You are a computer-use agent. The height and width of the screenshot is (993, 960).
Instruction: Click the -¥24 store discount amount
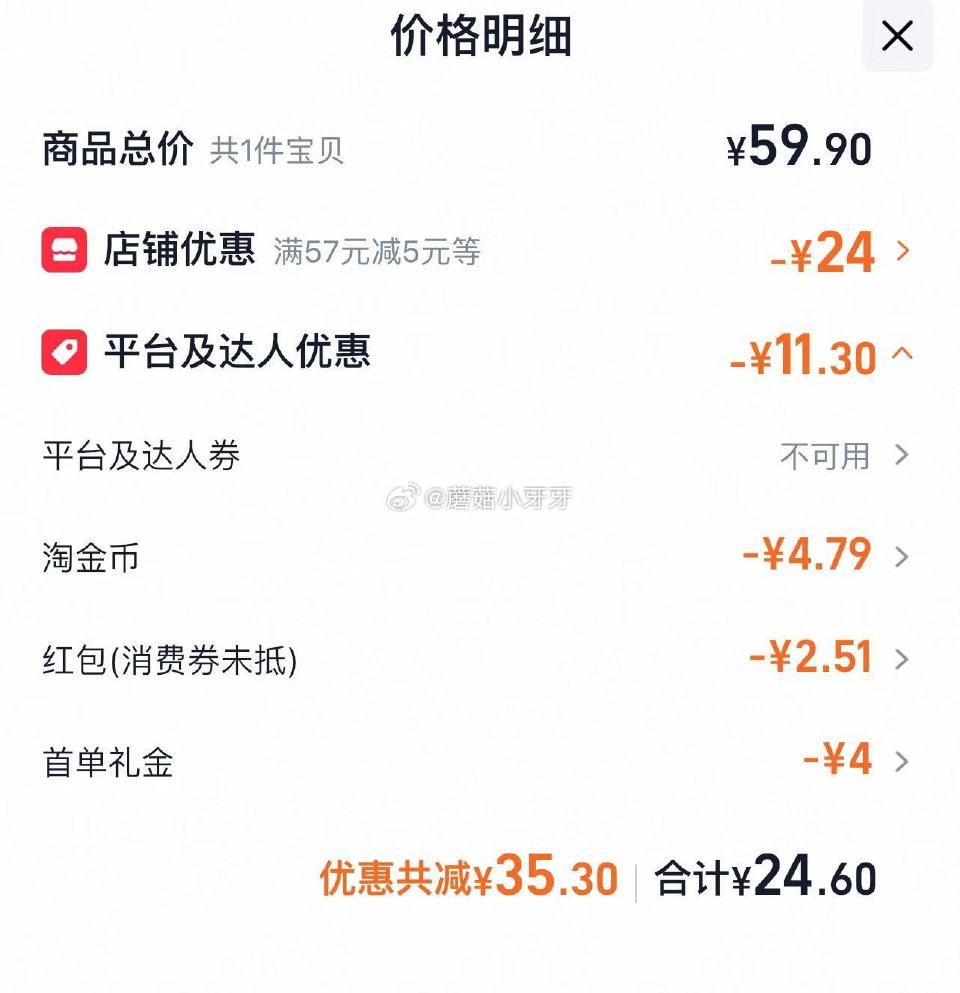(x=824, y=251)
